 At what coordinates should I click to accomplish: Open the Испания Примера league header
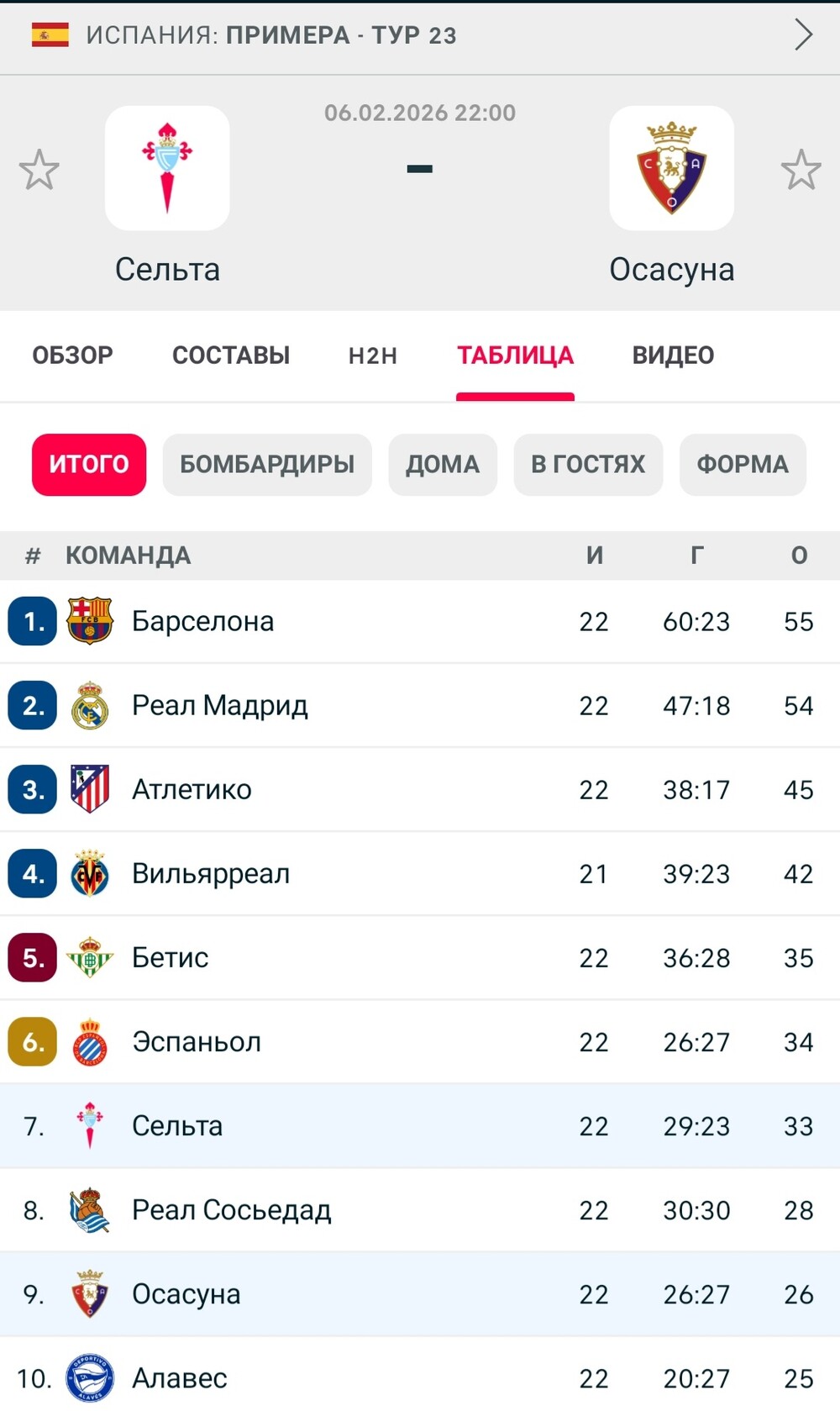(420, 35)
